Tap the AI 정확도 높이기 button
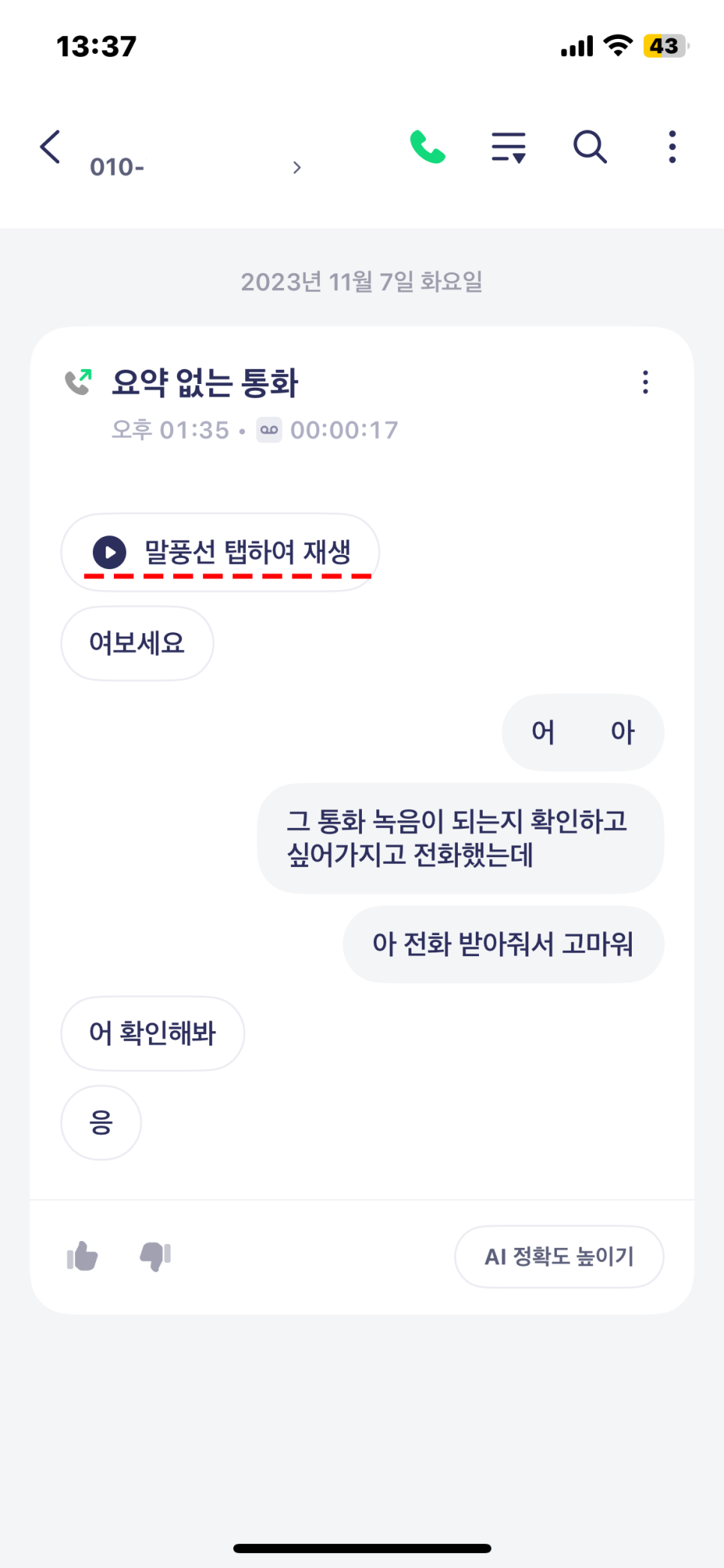Image resolution: width=724 pixels, height=1568 pixels. click(559, 1257)
